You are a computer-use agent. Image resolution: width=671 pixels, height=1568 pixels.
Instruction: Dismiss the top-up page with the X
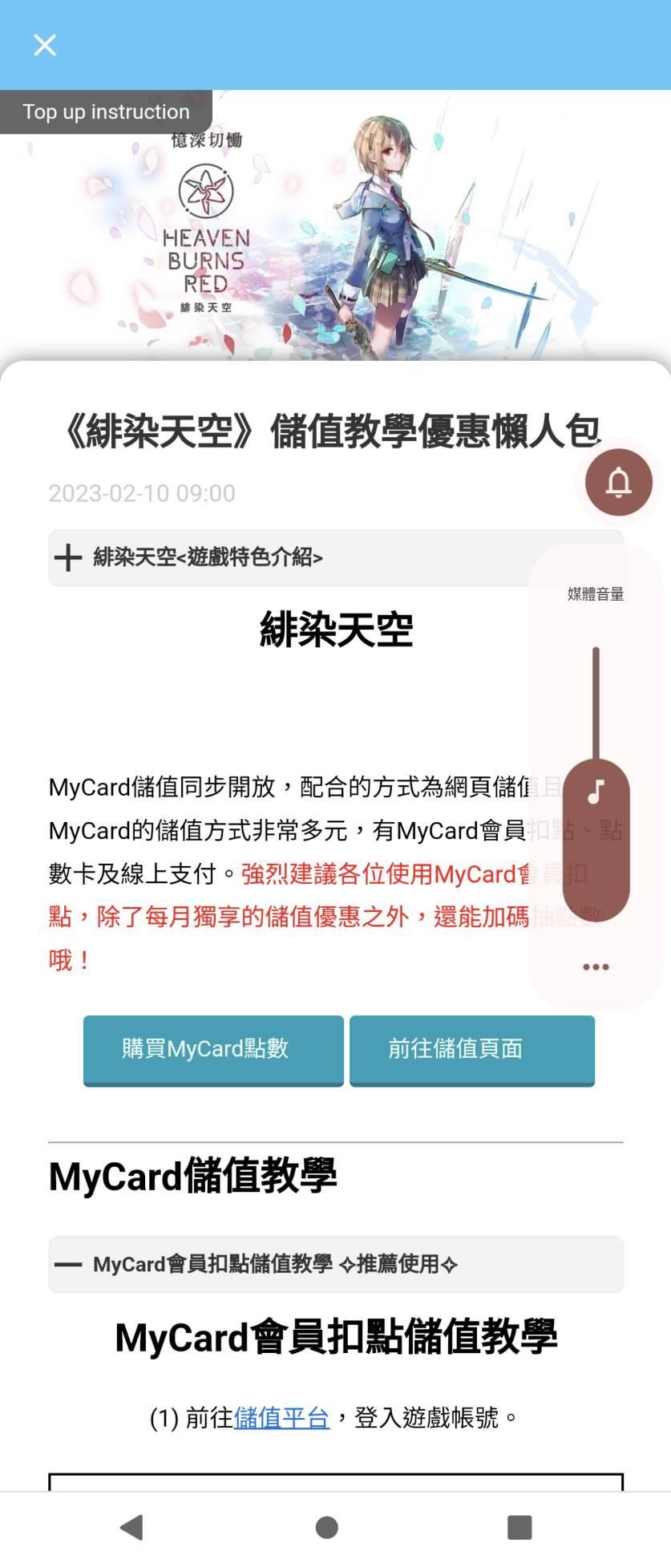tap(44, 46)
